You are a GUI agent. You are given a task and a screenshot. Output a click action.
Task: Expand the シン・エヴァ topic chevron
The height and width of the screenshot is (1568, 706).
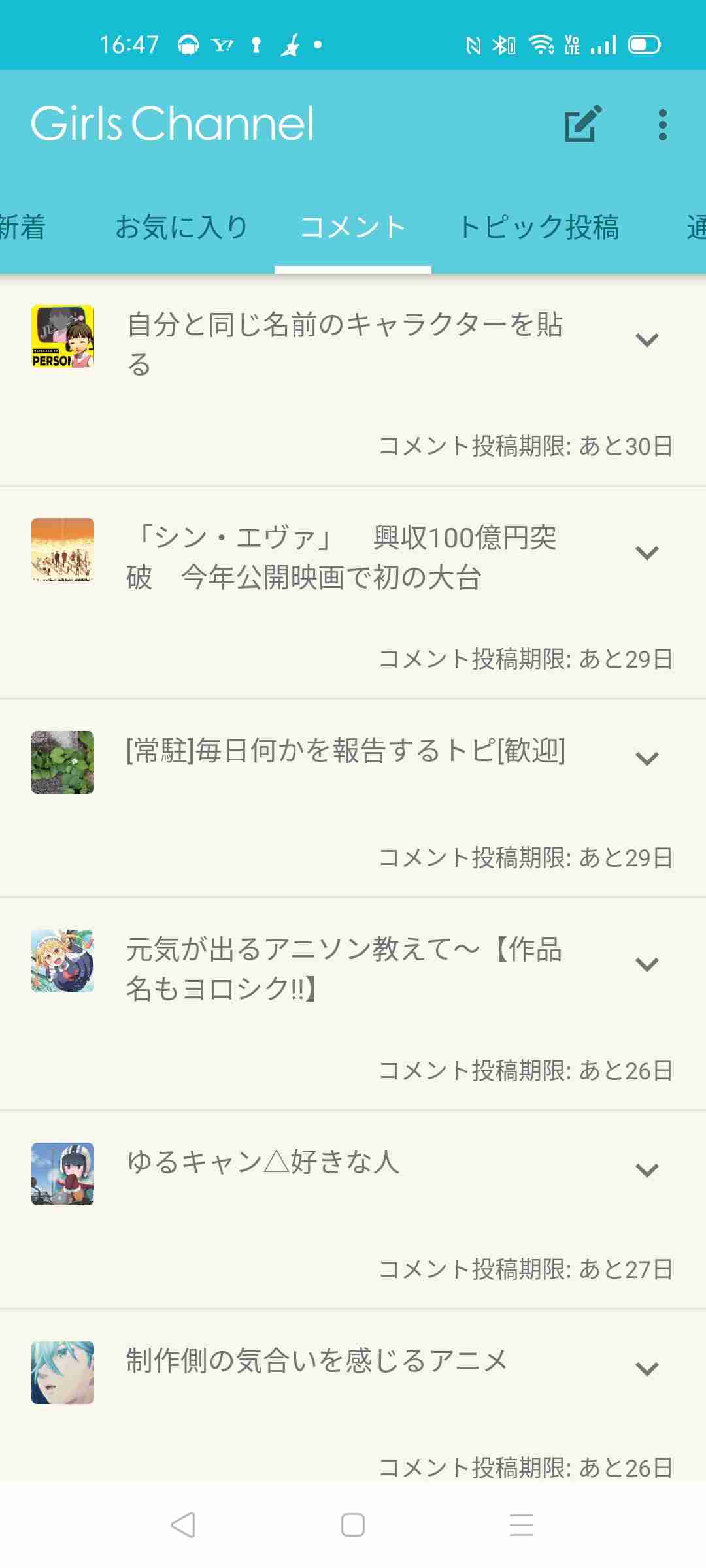click(x=647, y=552)
